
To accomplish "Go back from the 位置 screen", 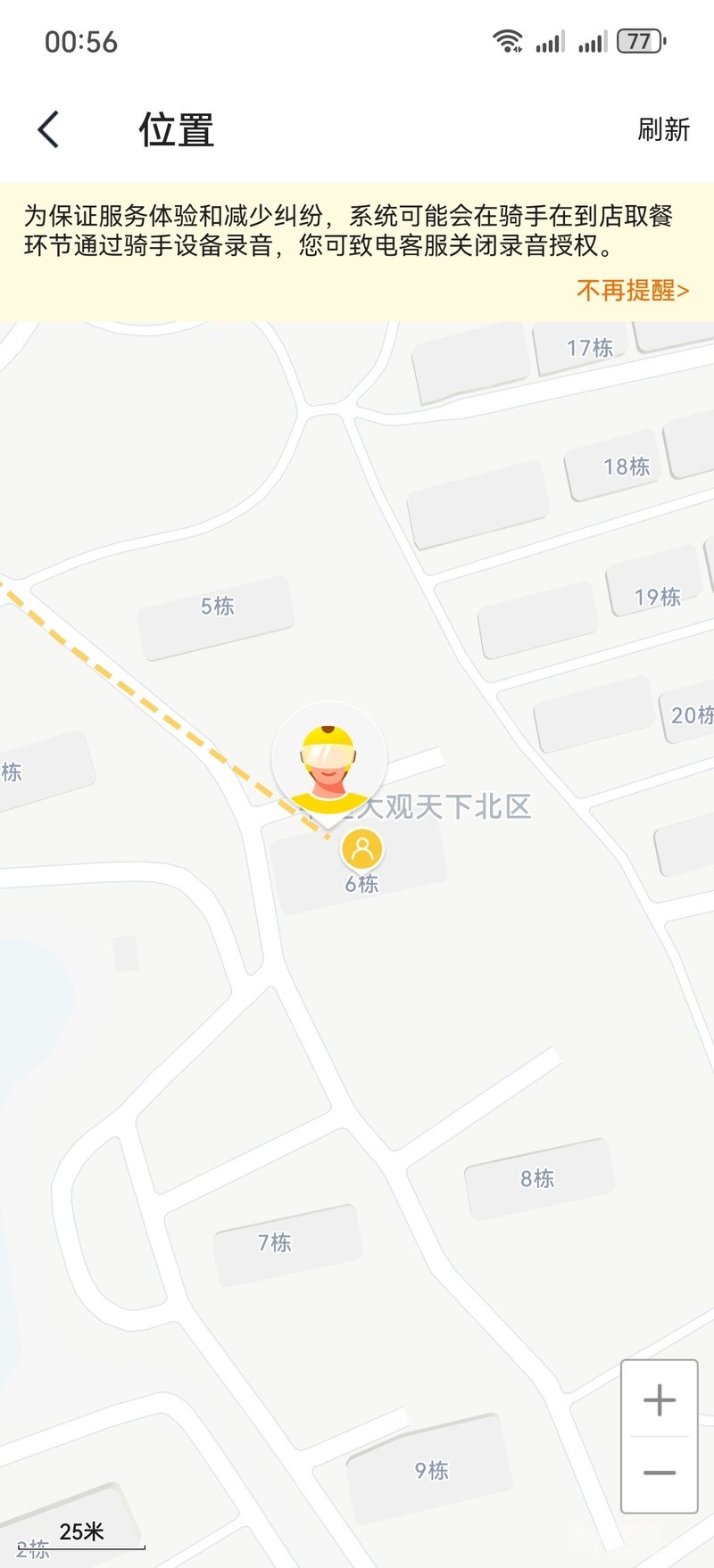I will (49, 129).
